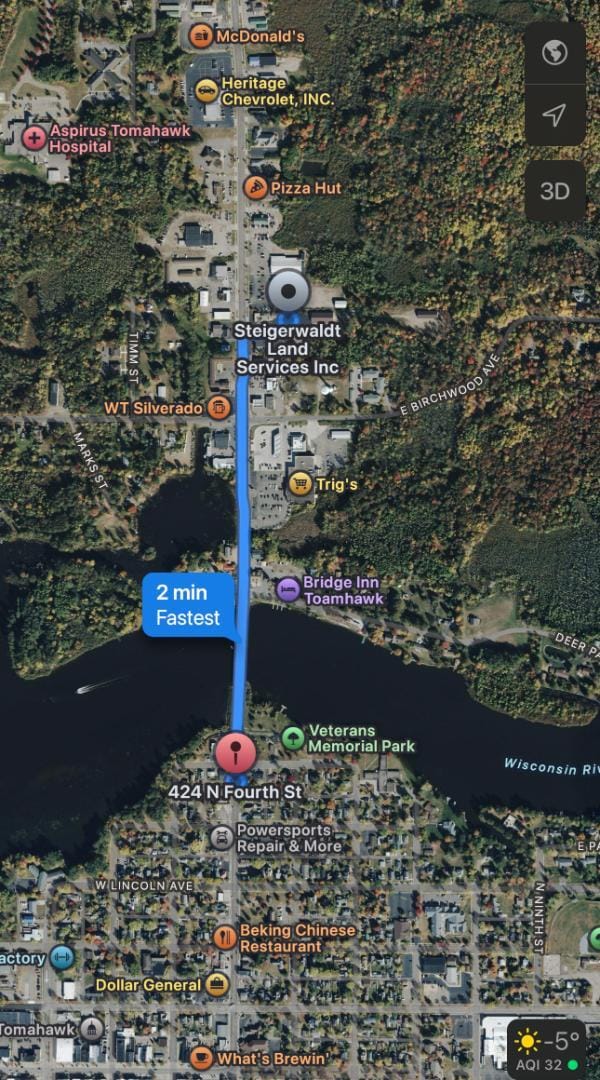Open the What's Brewin' marker

point(202,1058)
